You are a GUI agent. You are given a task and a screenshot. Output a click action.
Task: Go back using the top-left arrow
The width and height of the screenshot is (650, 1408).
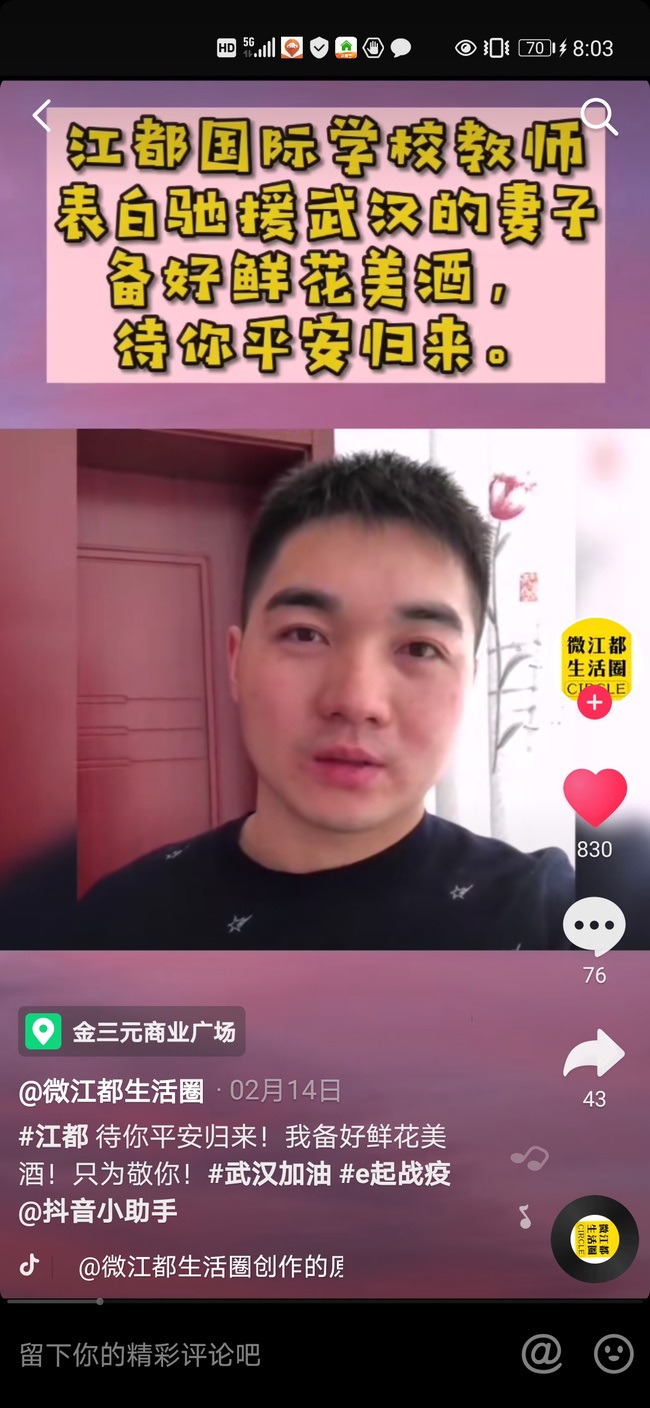tap(41, 116)
